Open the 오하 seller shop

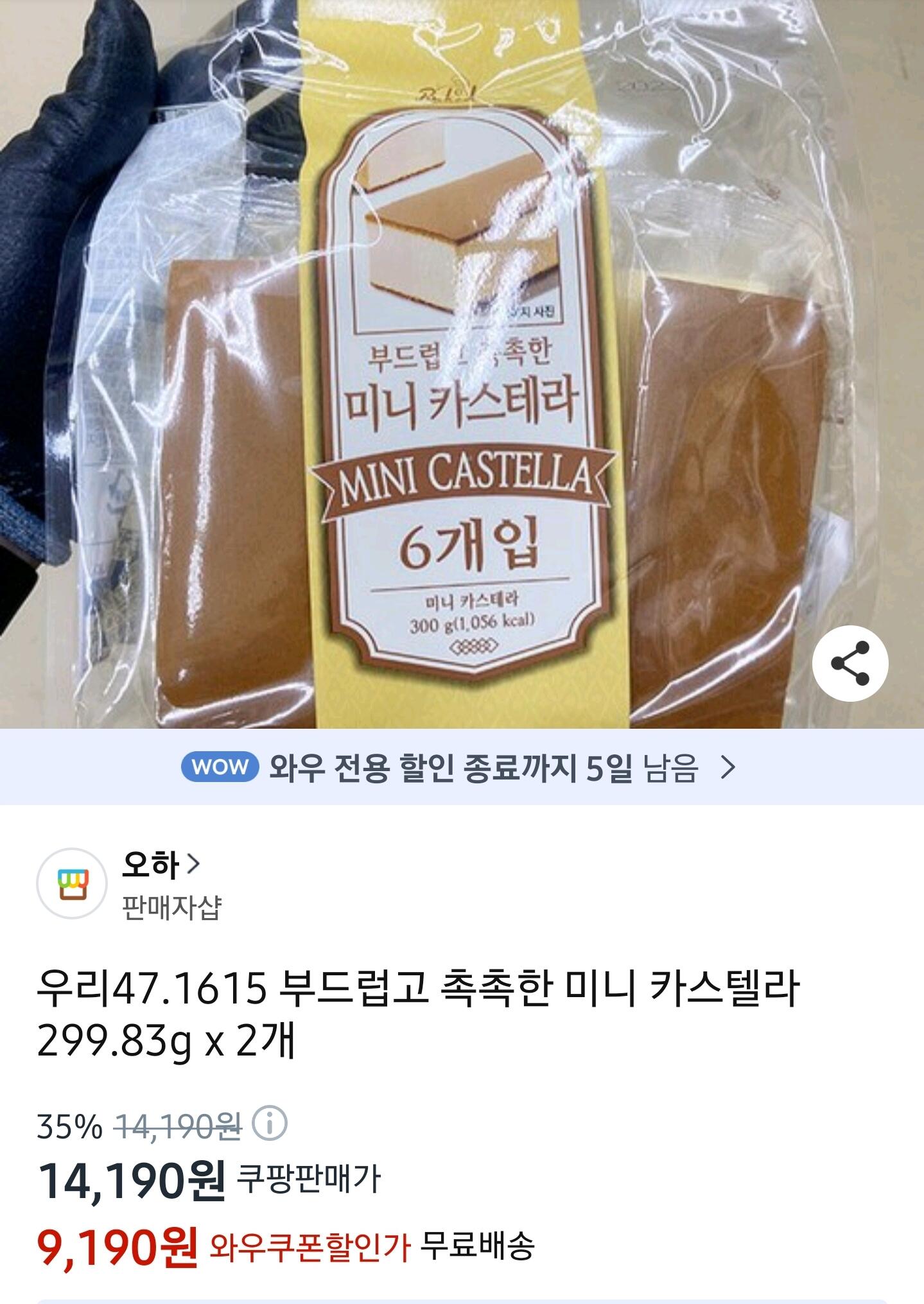click(161, 865)
